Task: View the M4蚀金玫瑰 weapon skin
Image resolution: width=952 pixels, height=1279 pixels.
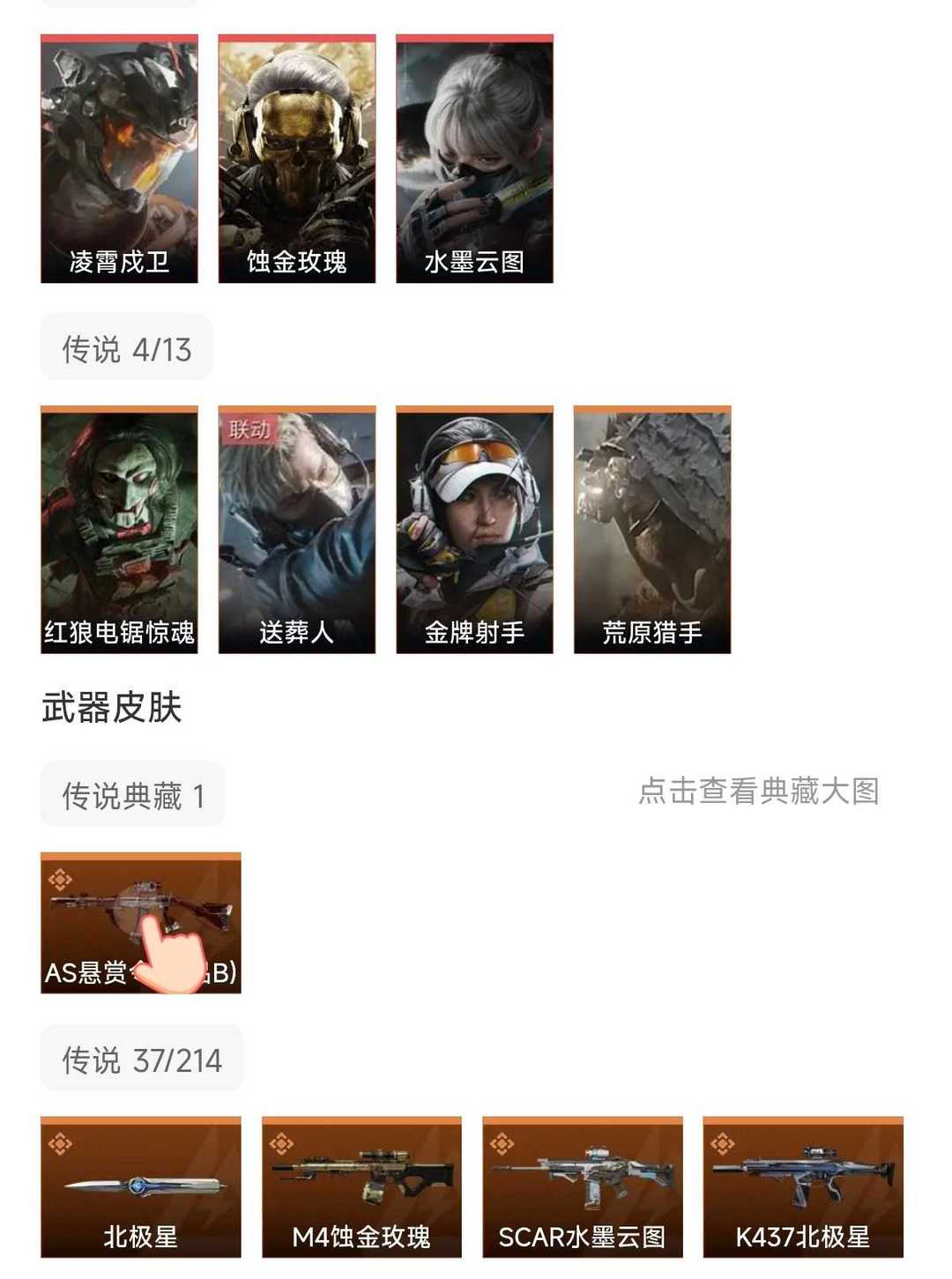Action: [x=361, y=1186]
